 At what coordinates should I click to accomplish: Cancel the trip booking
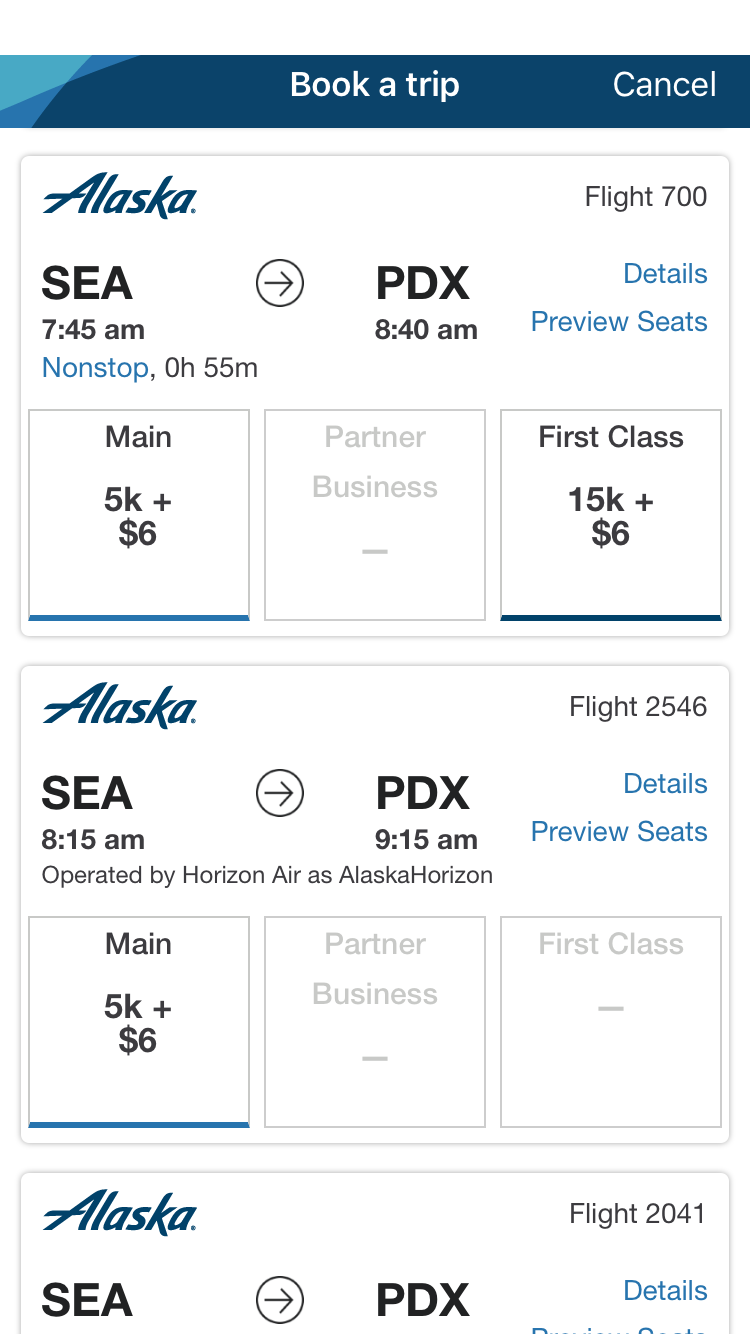(x=664, y=85)
